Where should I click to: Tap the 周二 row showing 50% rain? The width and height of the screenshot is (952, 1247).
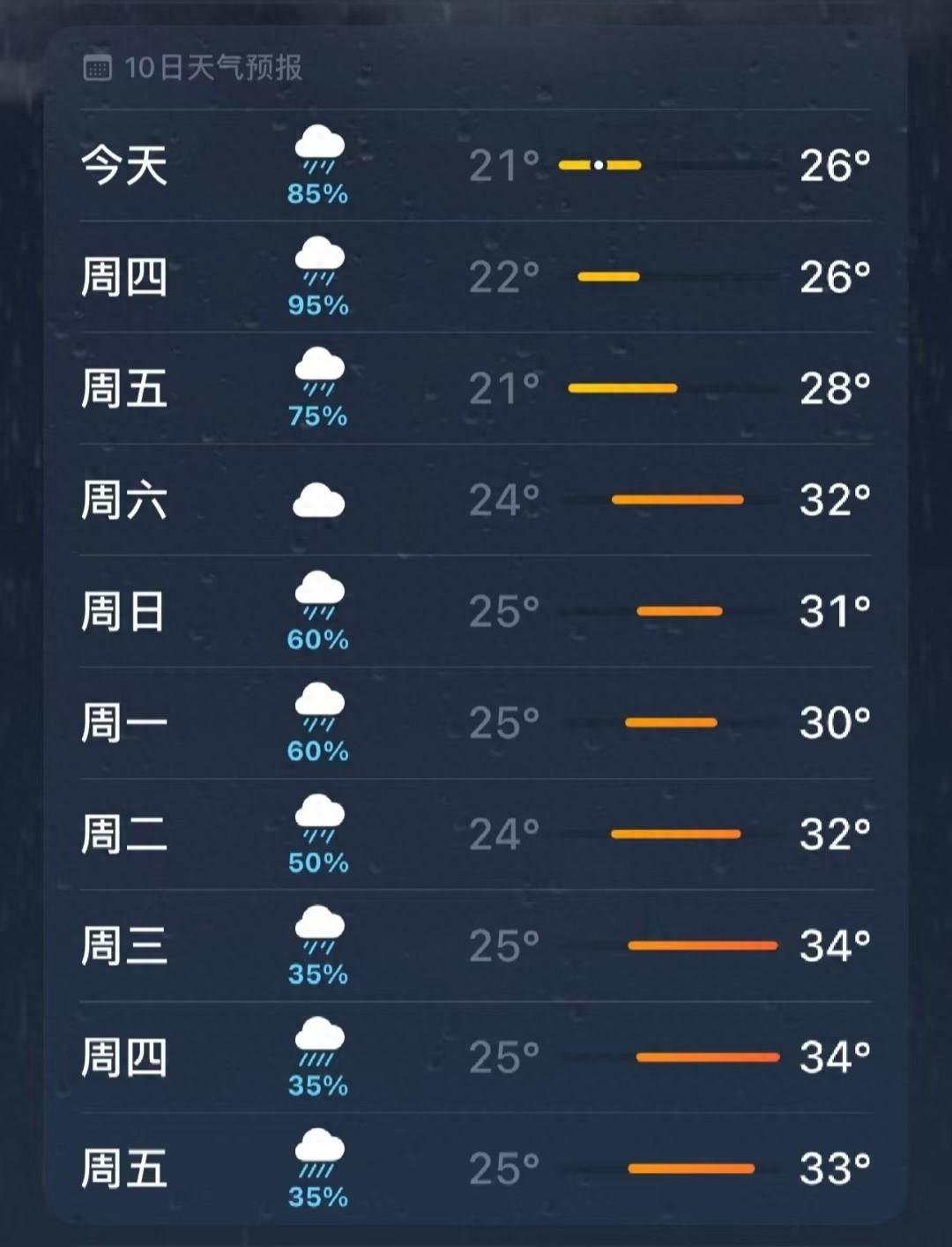point(476,834)
